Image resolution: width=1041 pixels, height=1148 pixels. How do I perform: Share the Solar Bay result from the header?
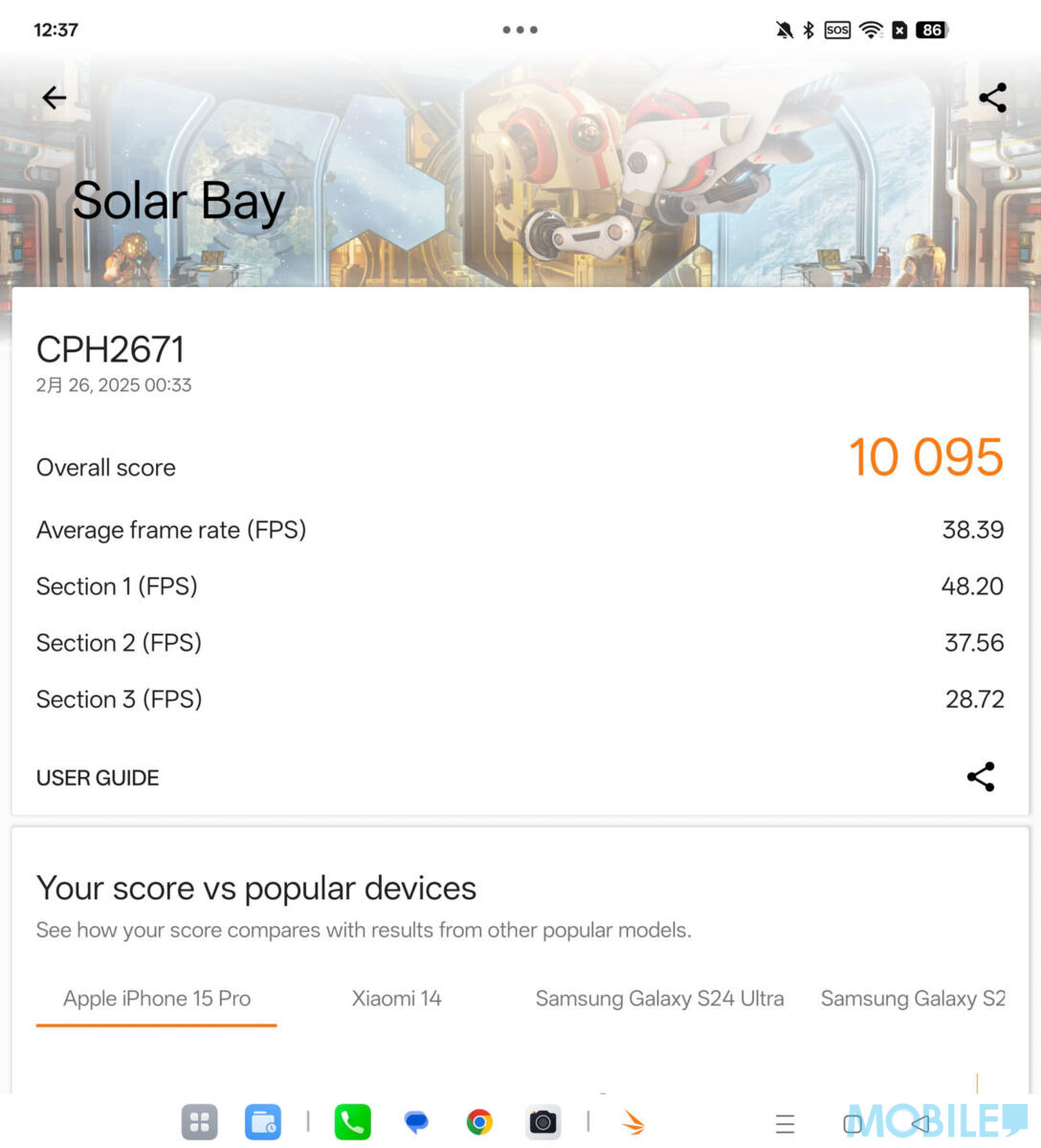tap(992, 98)
